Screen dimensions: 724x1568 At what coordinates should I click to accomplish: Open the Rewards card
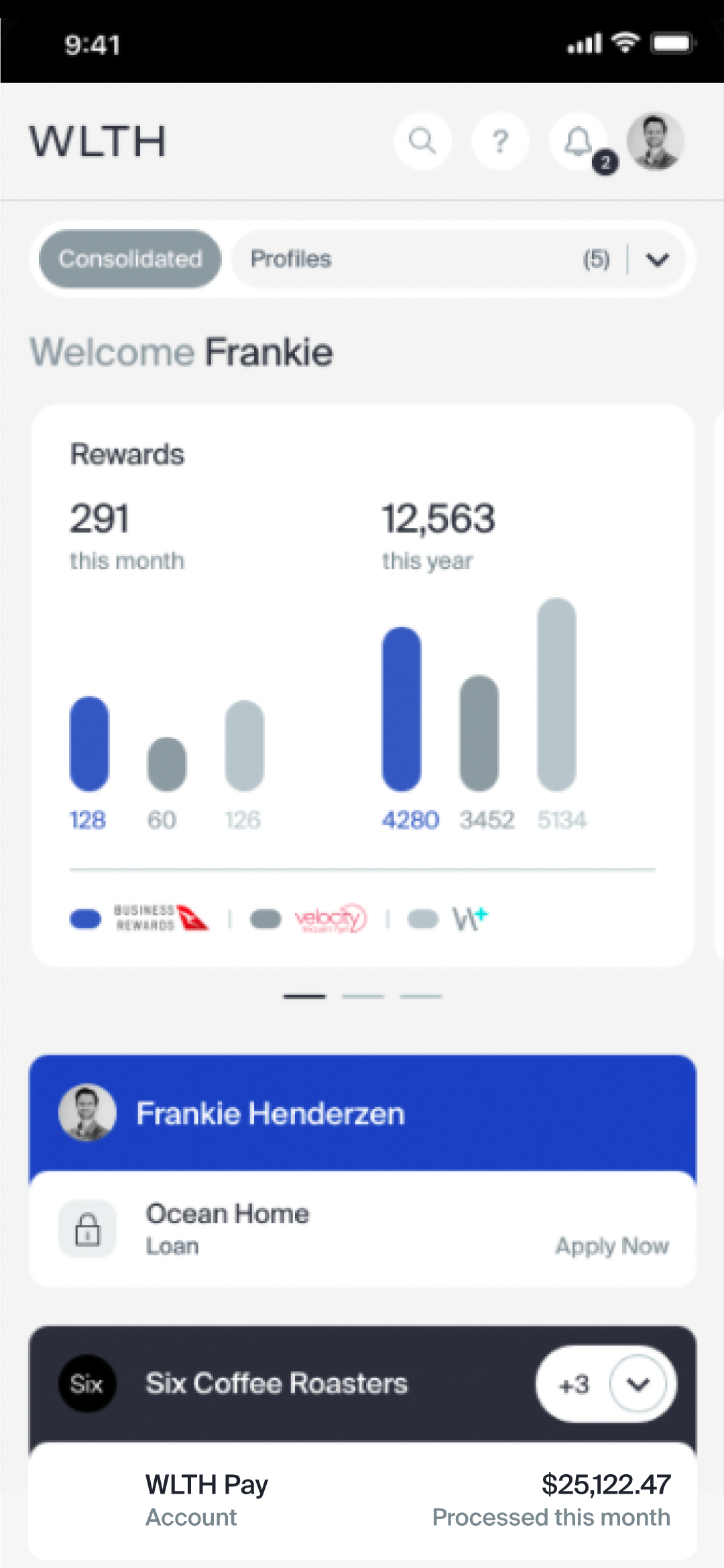click(x=362, y=683)
